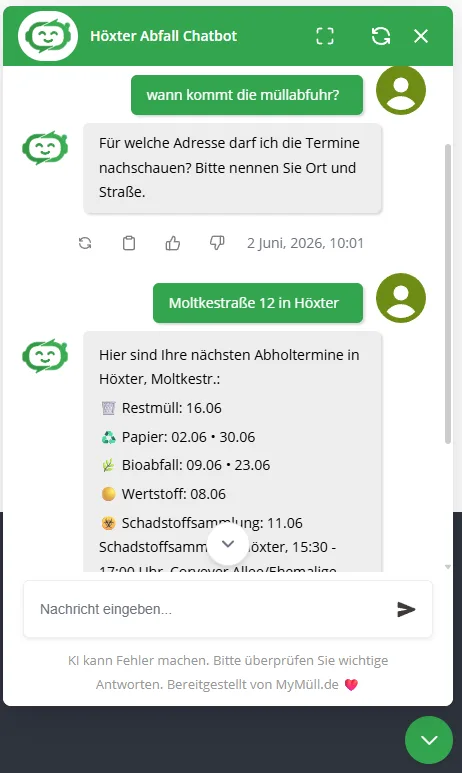
Task: Minimize the chat widget with green button
Action: (429, 739)
